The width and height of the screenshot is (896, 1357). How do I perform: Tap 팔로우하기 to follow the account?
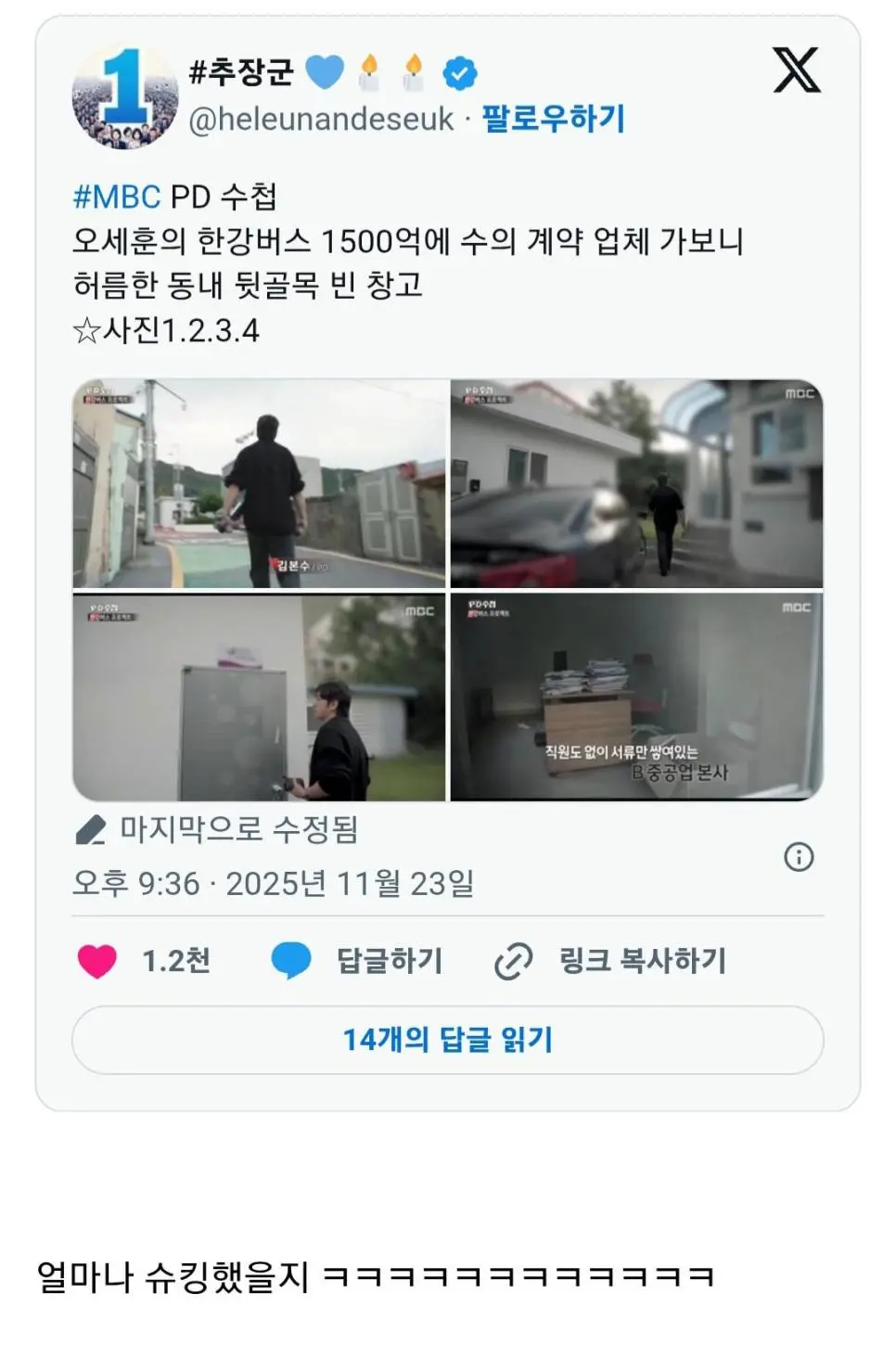pyautogui.click(x=553, y=119)
